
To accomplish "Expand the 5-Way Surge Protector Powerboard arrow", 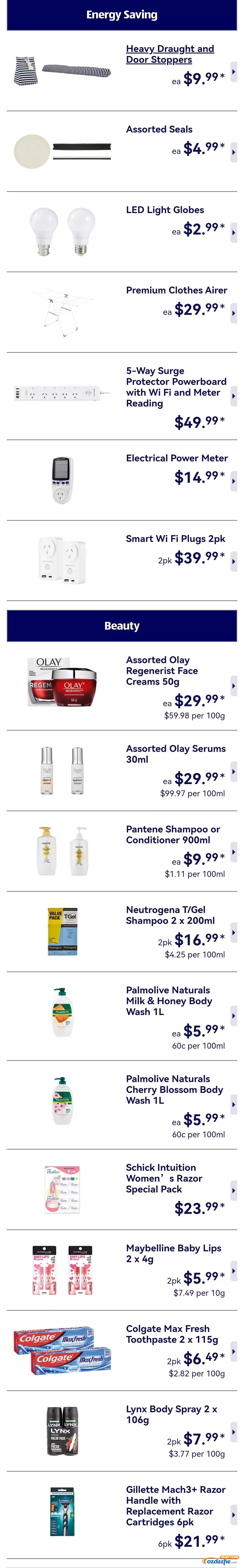I will tap(234, 396).
